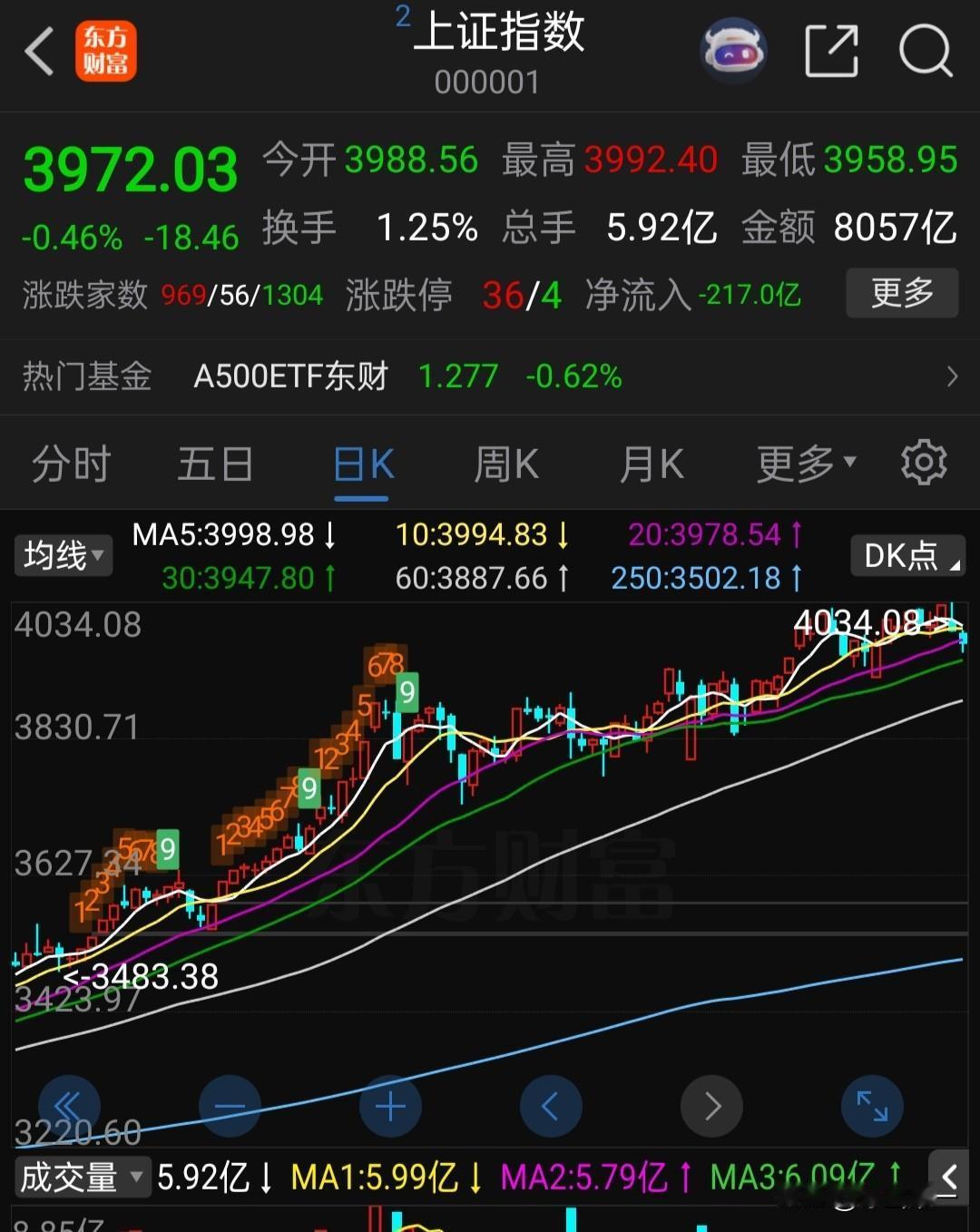
Task: Enter fullscreen chart with expand icon
Action: (872, 1106)
